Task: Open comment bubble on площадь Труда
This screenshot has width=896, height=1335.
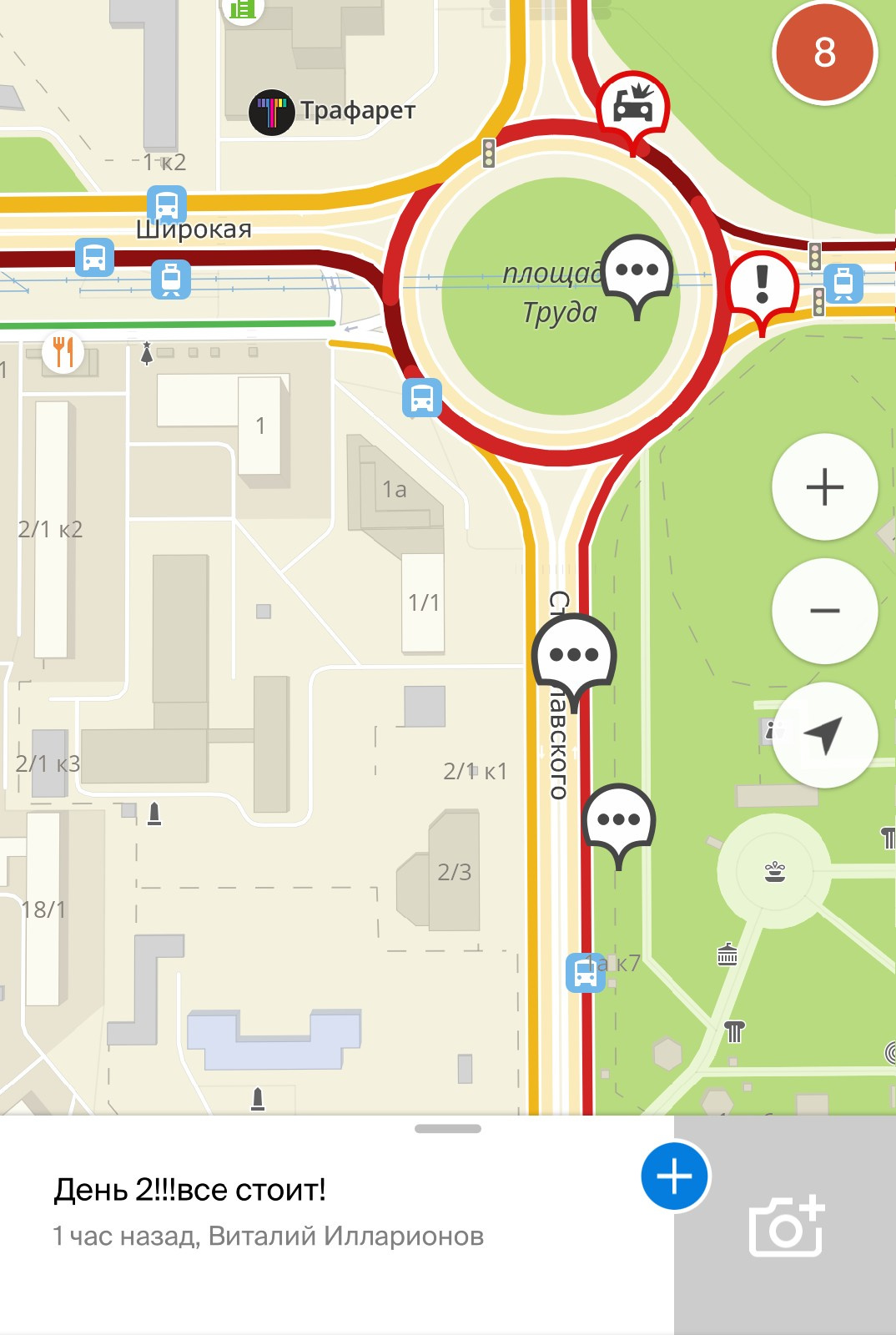Action: tap(637, 270)
